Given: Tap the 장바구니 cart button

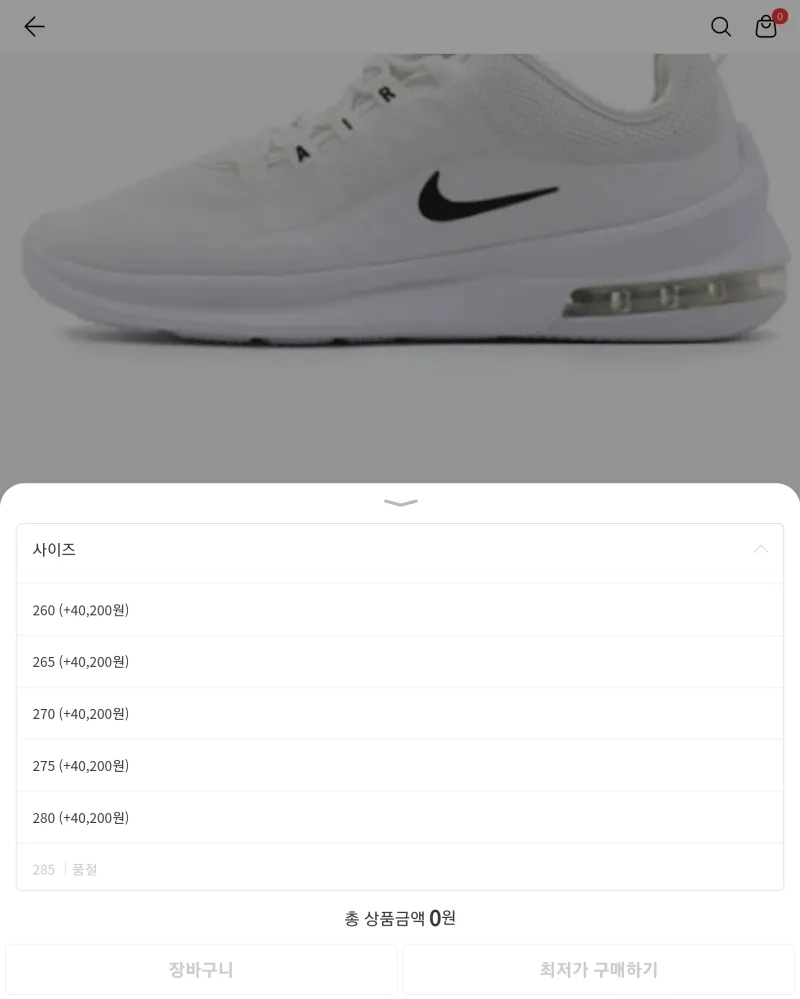Looking at the screenshot, I should click(200, 969).
